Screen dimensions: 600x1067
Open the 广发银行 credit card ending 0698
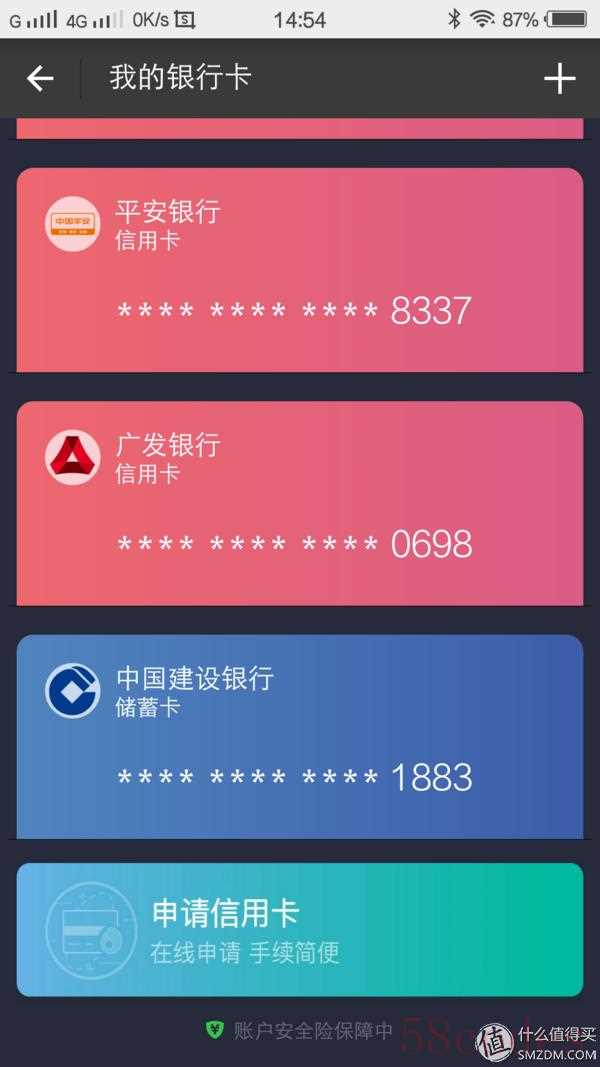point(300,503)
